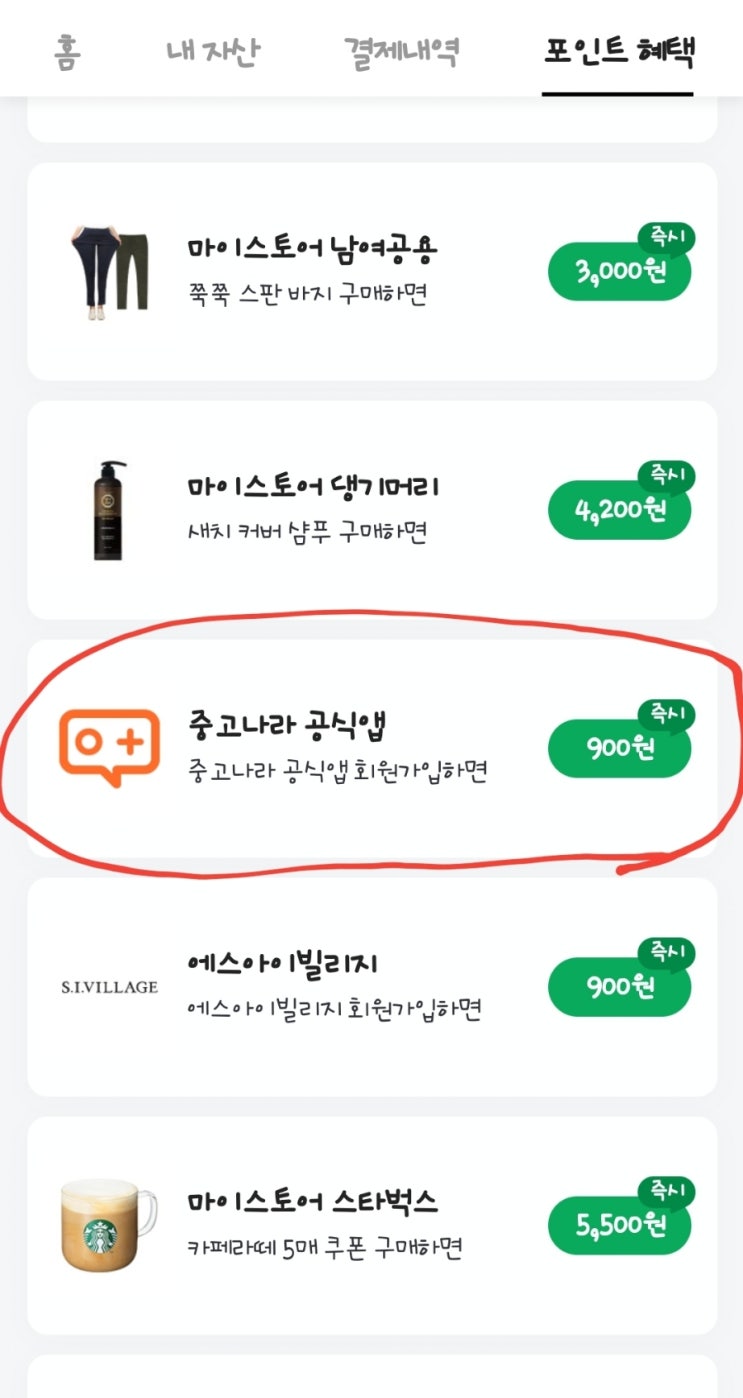Screen dimensions: 743x1398
Task: Tap the 4,200원 reward button
Action: pyautogui.click(x=619, y=510)
